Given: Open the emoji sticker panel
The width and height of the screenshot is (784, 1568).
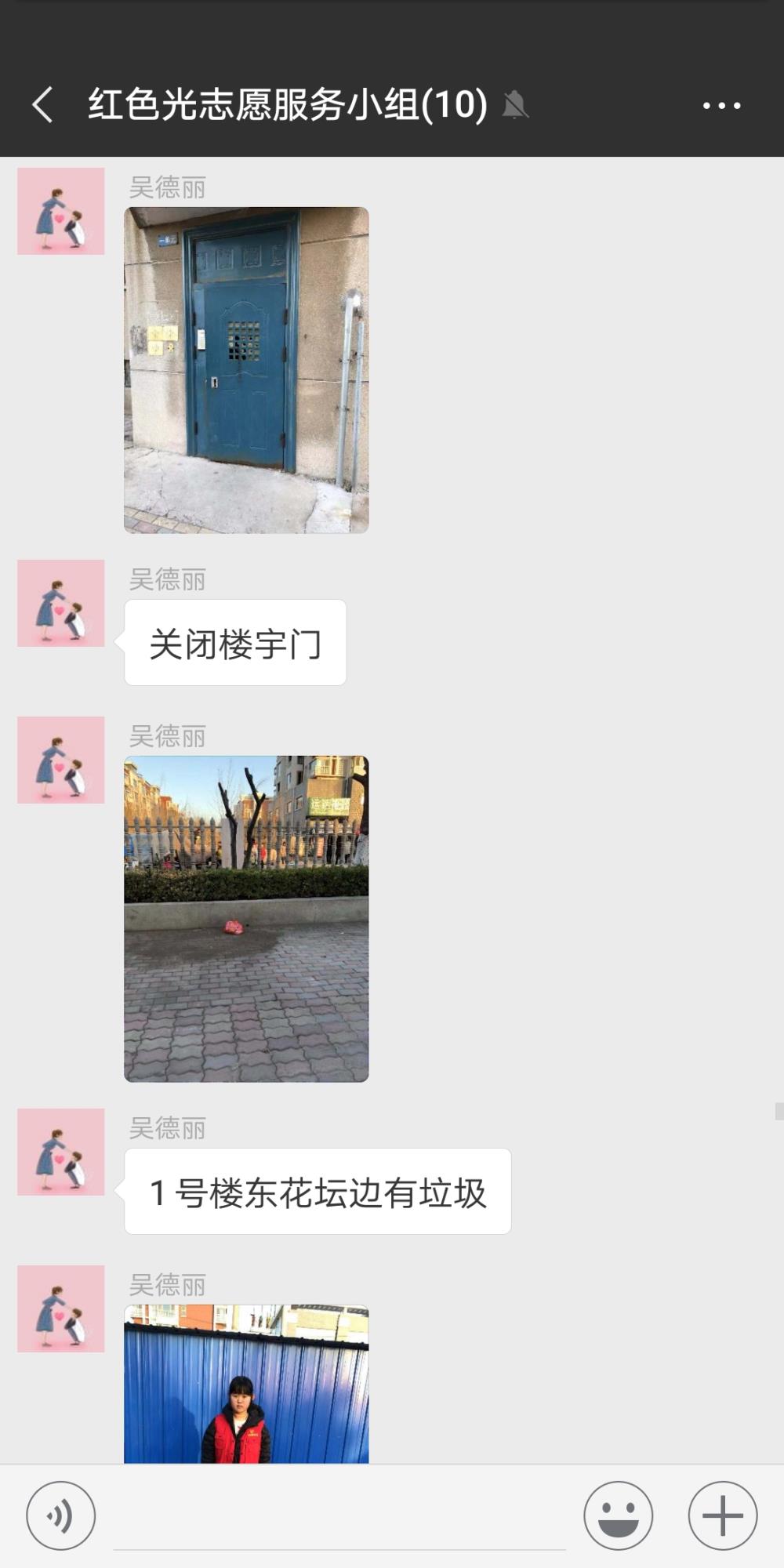Looking at the screenshot, I should (x=618, y=1515).
